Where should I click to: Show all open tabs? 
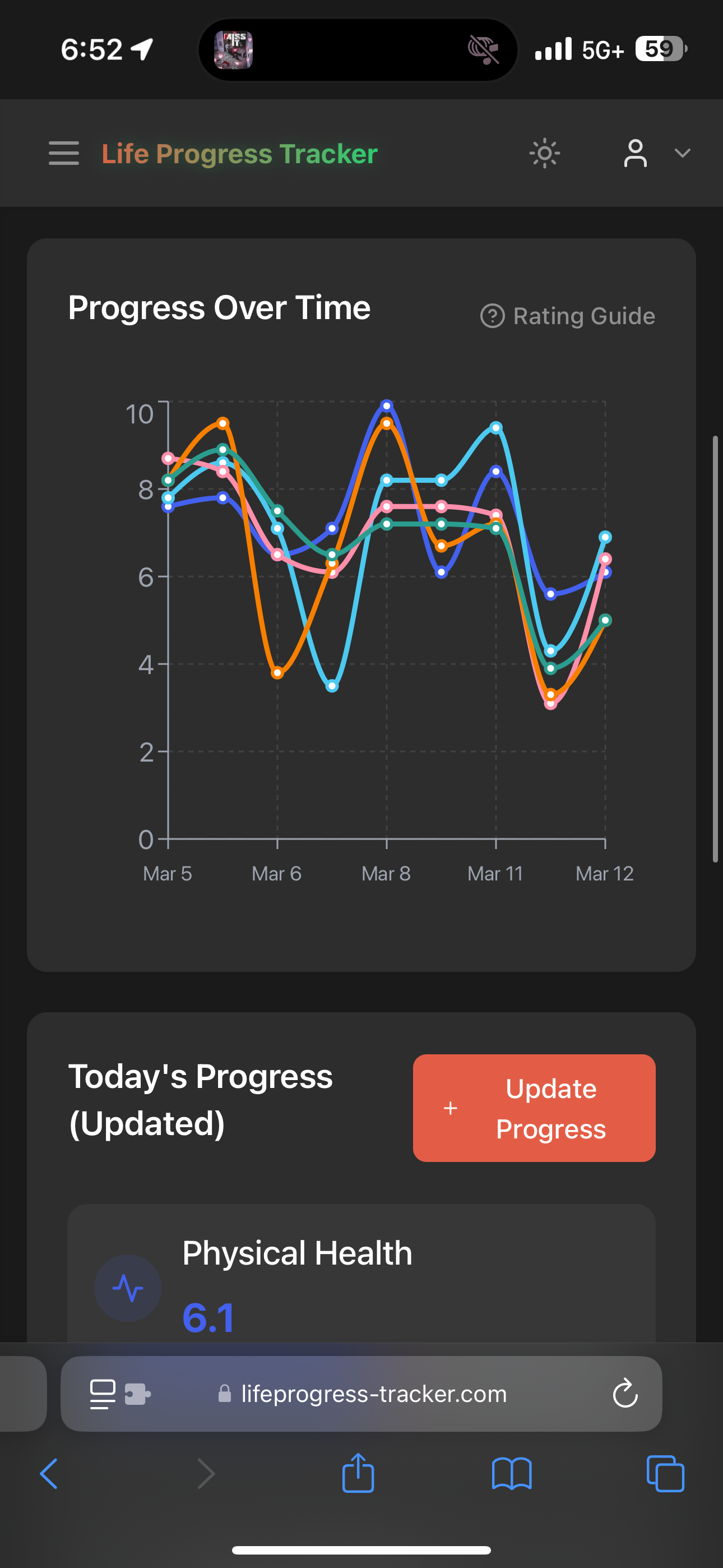tap(665, 1474)
